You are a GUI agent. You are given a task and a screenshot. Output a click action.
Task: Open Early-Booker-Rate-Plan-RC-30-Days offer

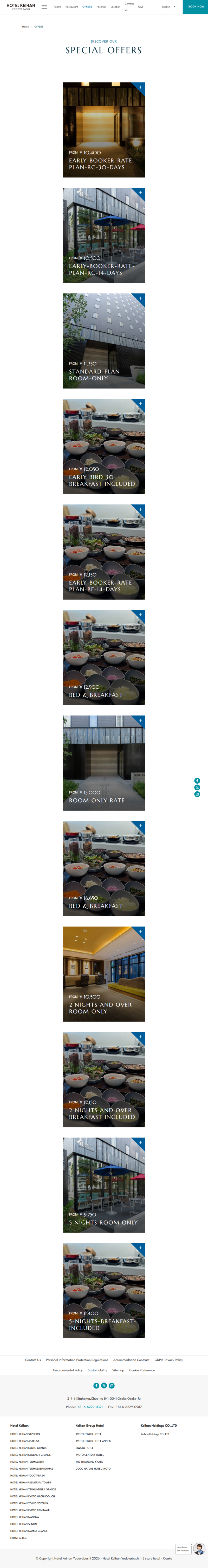pyautogui.click(x=104, y=130)
